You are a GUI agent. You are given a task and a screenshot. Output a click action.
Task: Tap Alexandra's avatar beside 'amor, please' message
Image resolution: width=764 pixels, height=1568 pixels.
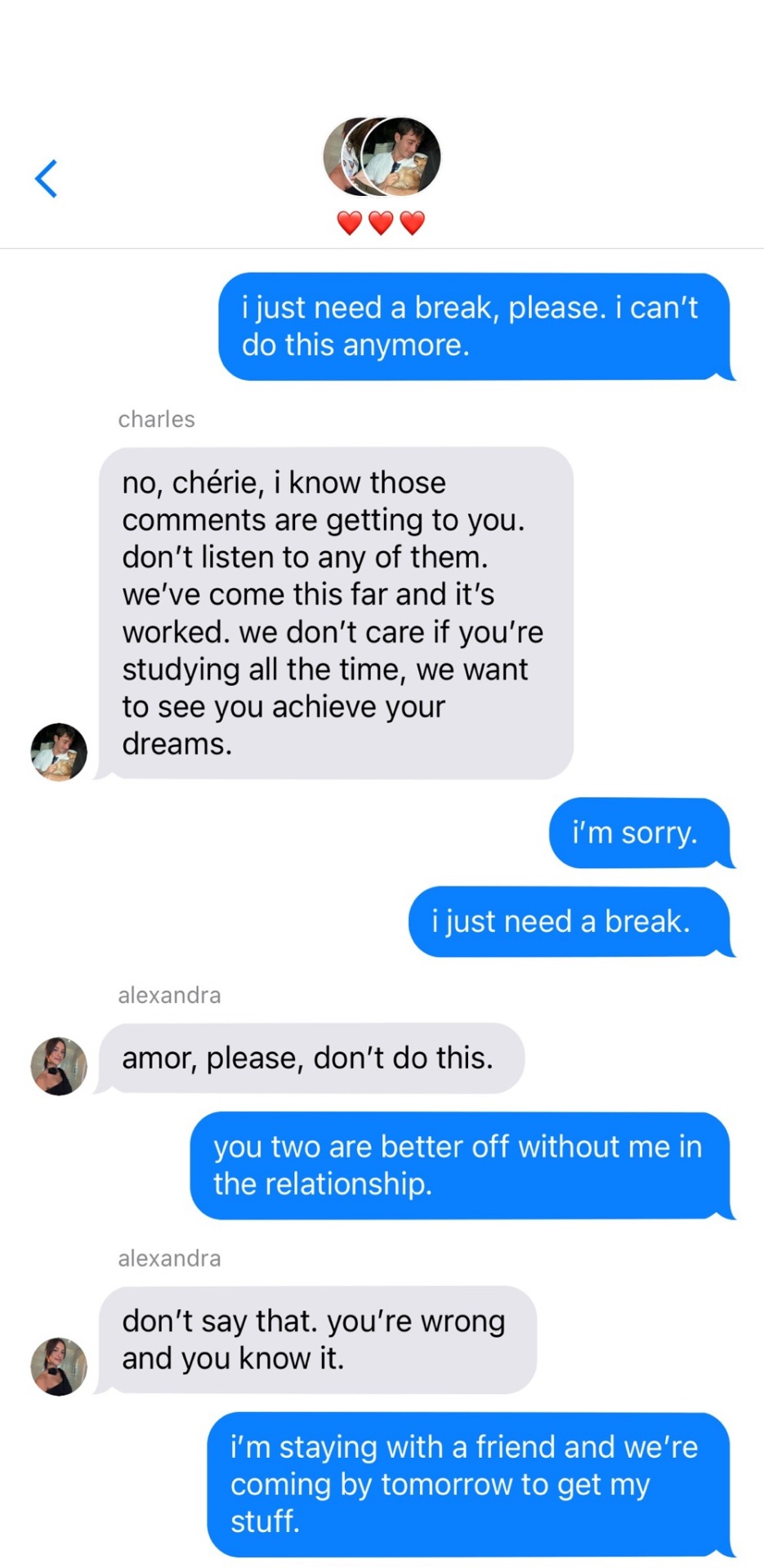coord(59,1066)
